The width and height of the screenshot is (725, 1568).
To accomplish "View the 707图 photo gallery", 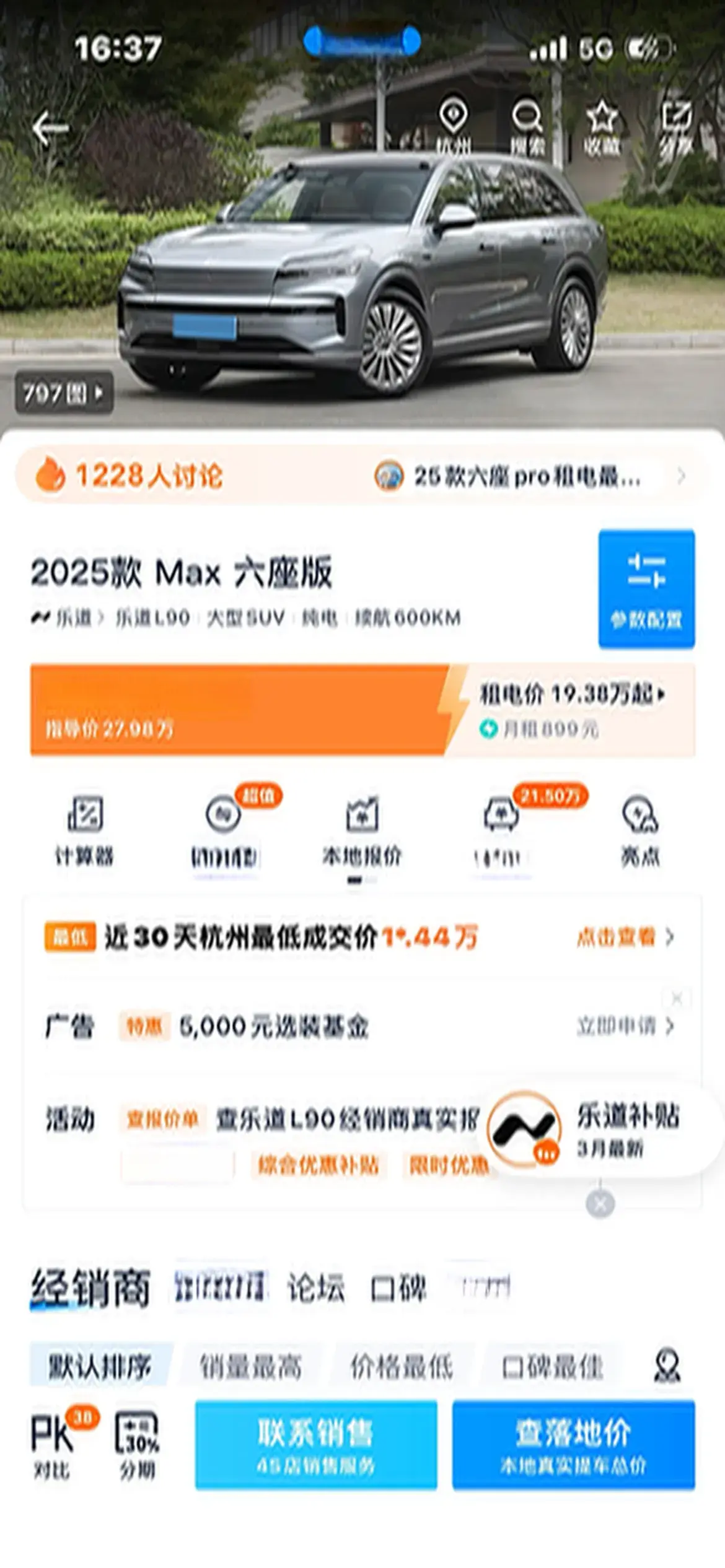I will pyautogui.click(x=64, y=393).
